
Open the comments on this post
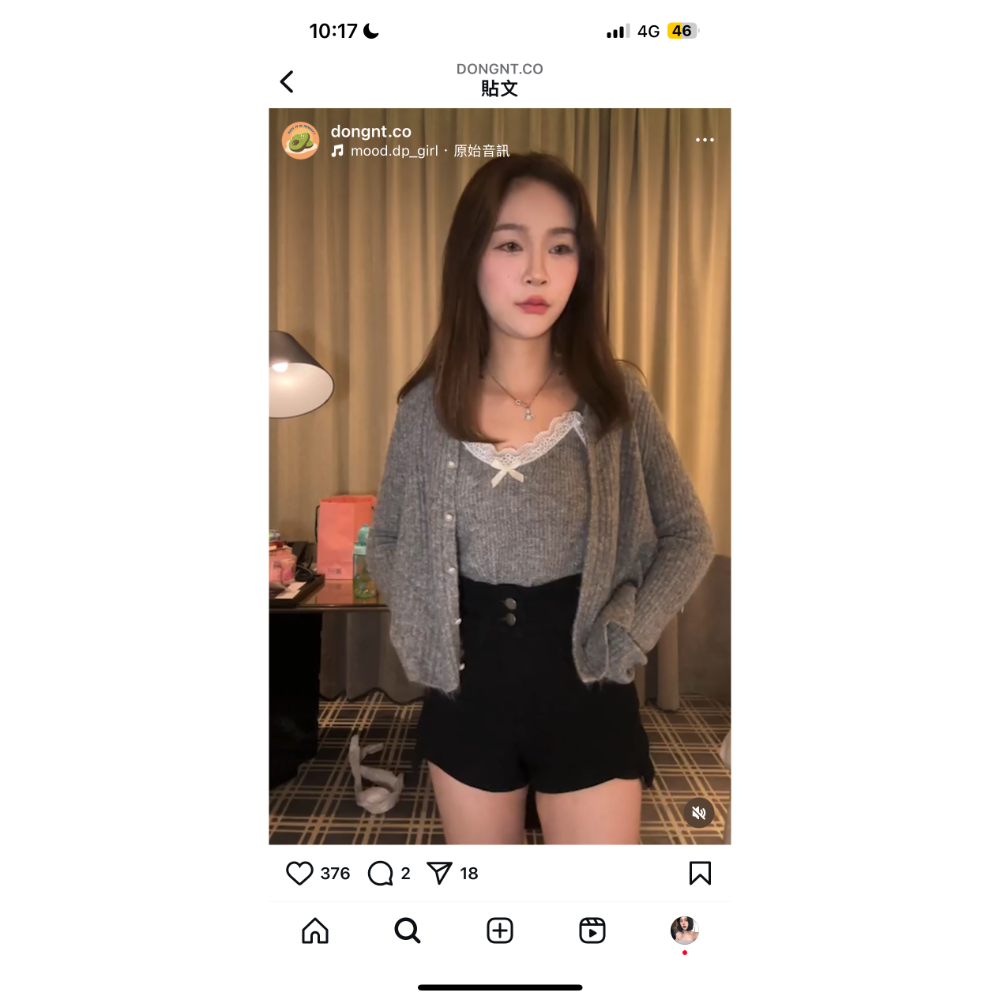(x=380, y=873)
